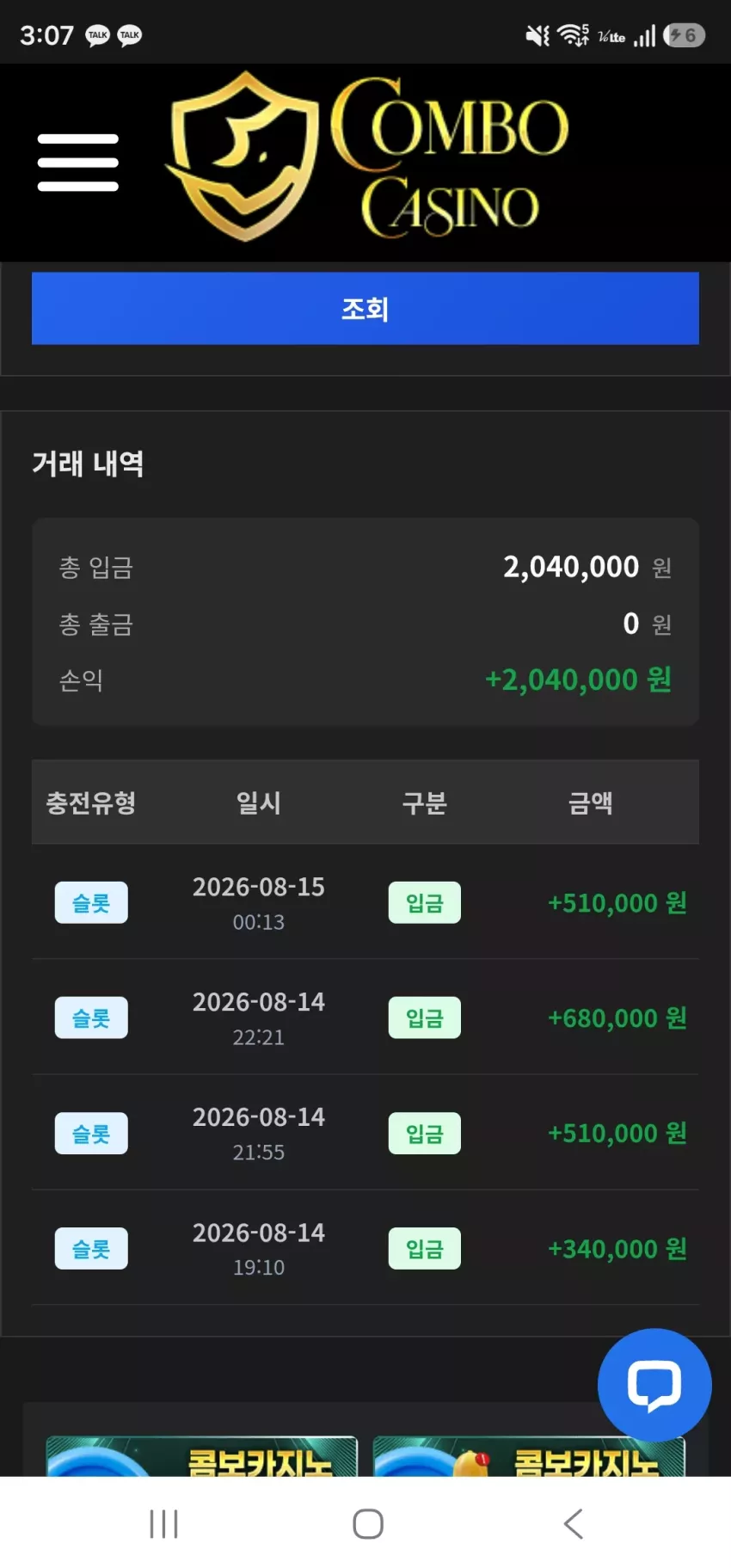731x1568 pixels.
Task: Open the live chat bubble
Action: pyautogui.click(x=654, y=1385)
